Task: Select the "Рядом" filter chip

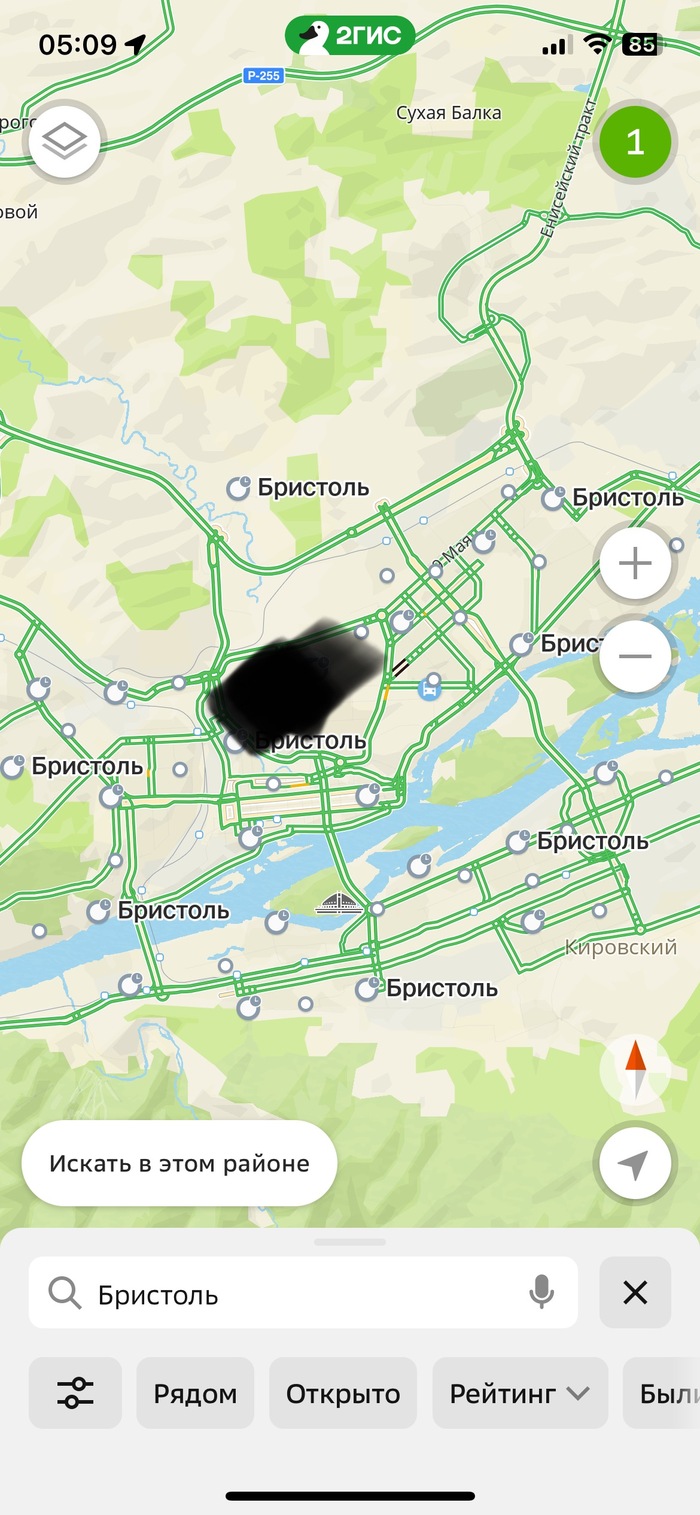Action: coord(195,1393)
